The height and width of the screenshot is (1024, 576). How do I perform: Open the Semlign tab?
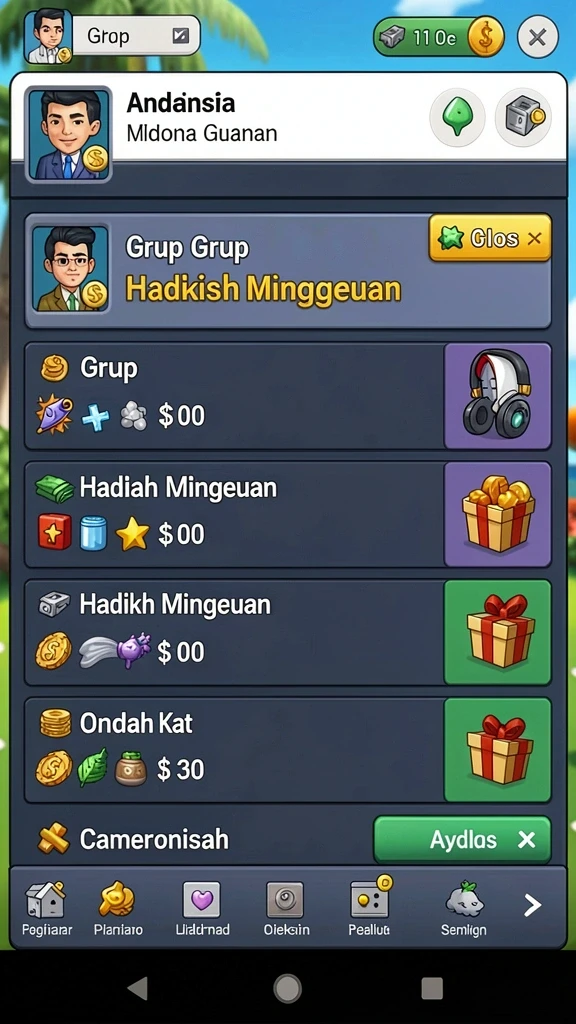(x=464, y=908)
